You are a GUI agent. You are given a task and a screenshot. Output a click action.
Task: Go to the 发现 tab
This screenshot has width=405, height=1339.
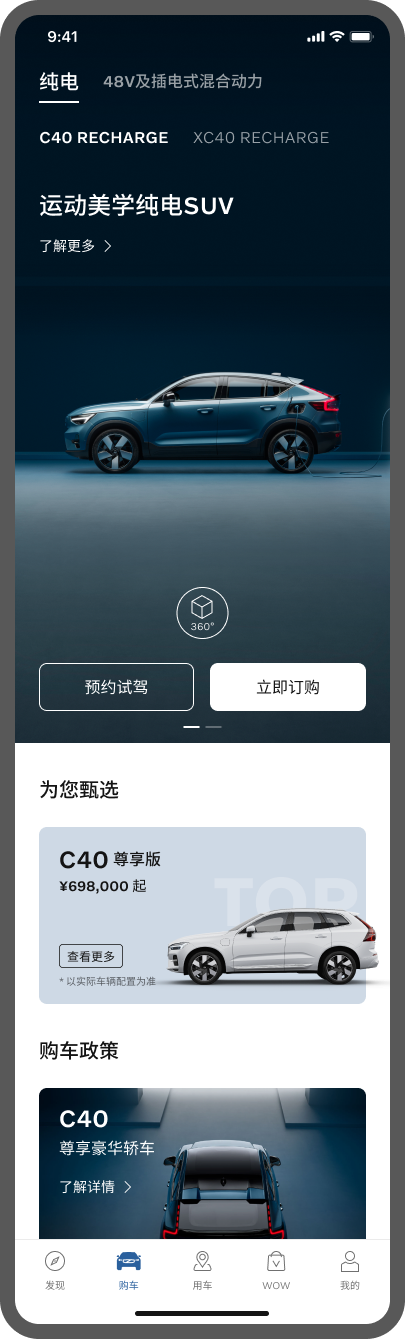[55, 1268]
